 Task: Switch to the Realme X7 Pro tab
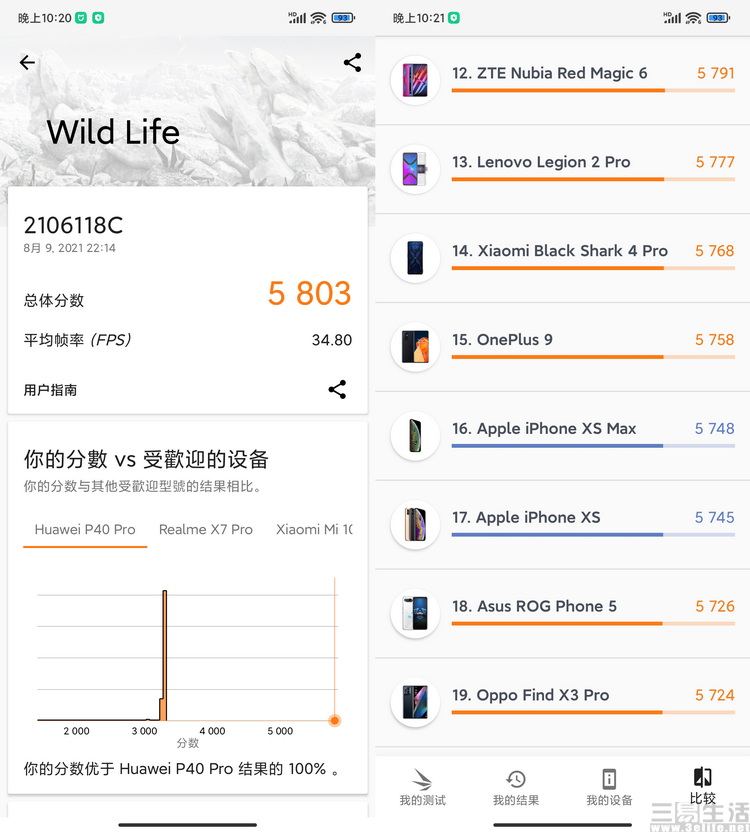click(206, 529)
